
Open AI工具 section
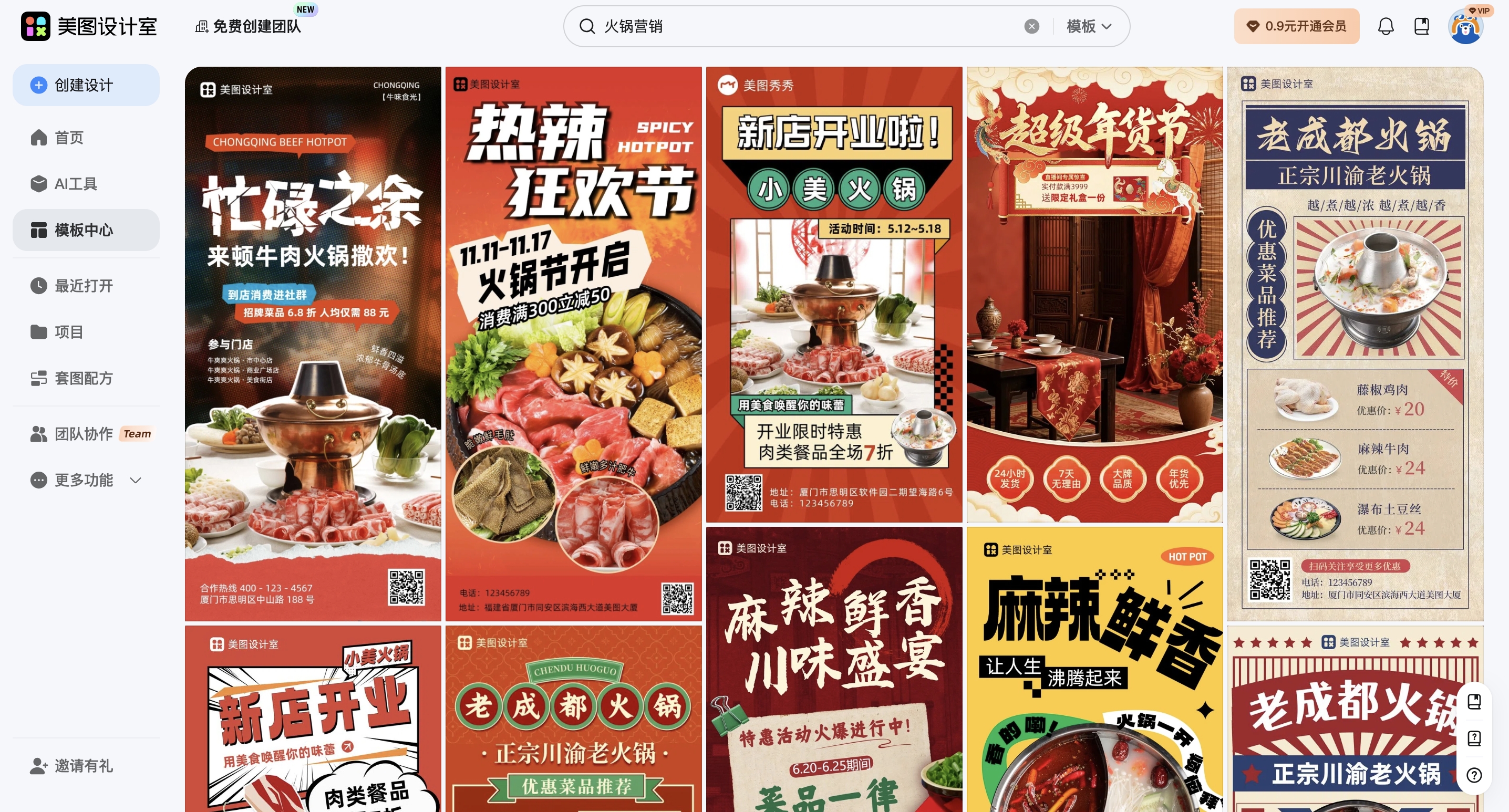75,184
